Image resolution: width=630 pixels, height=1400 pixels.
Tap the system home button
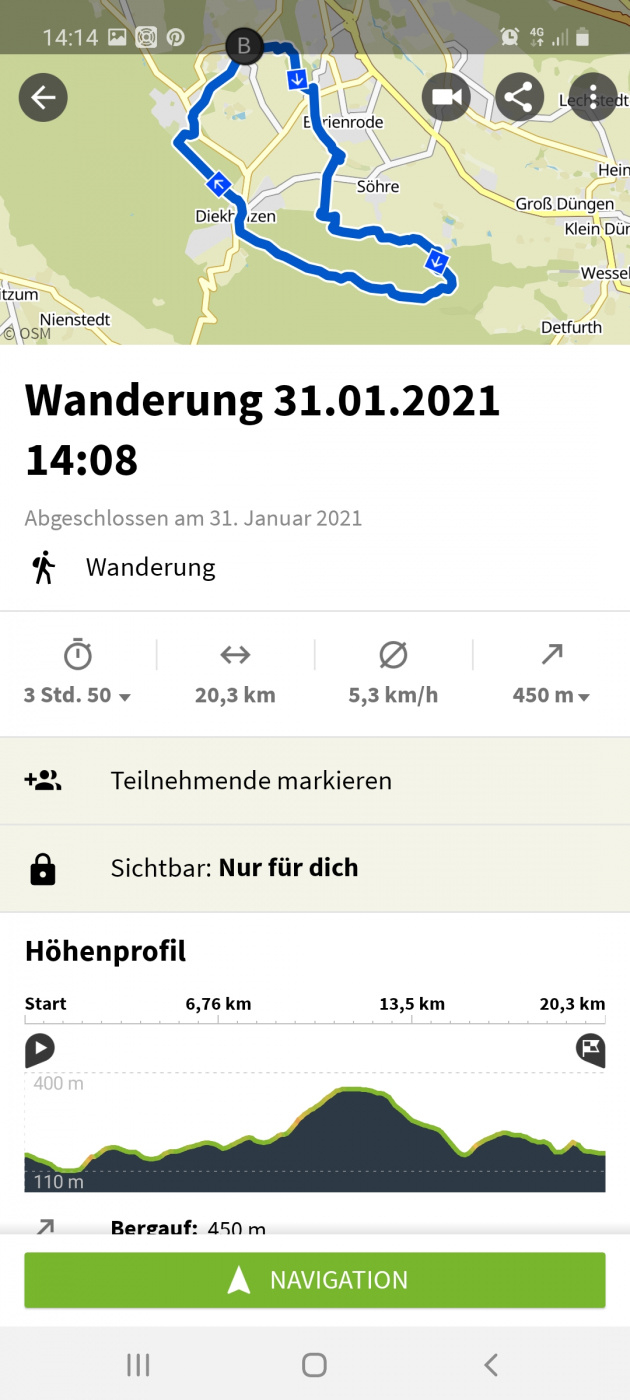315,1364
